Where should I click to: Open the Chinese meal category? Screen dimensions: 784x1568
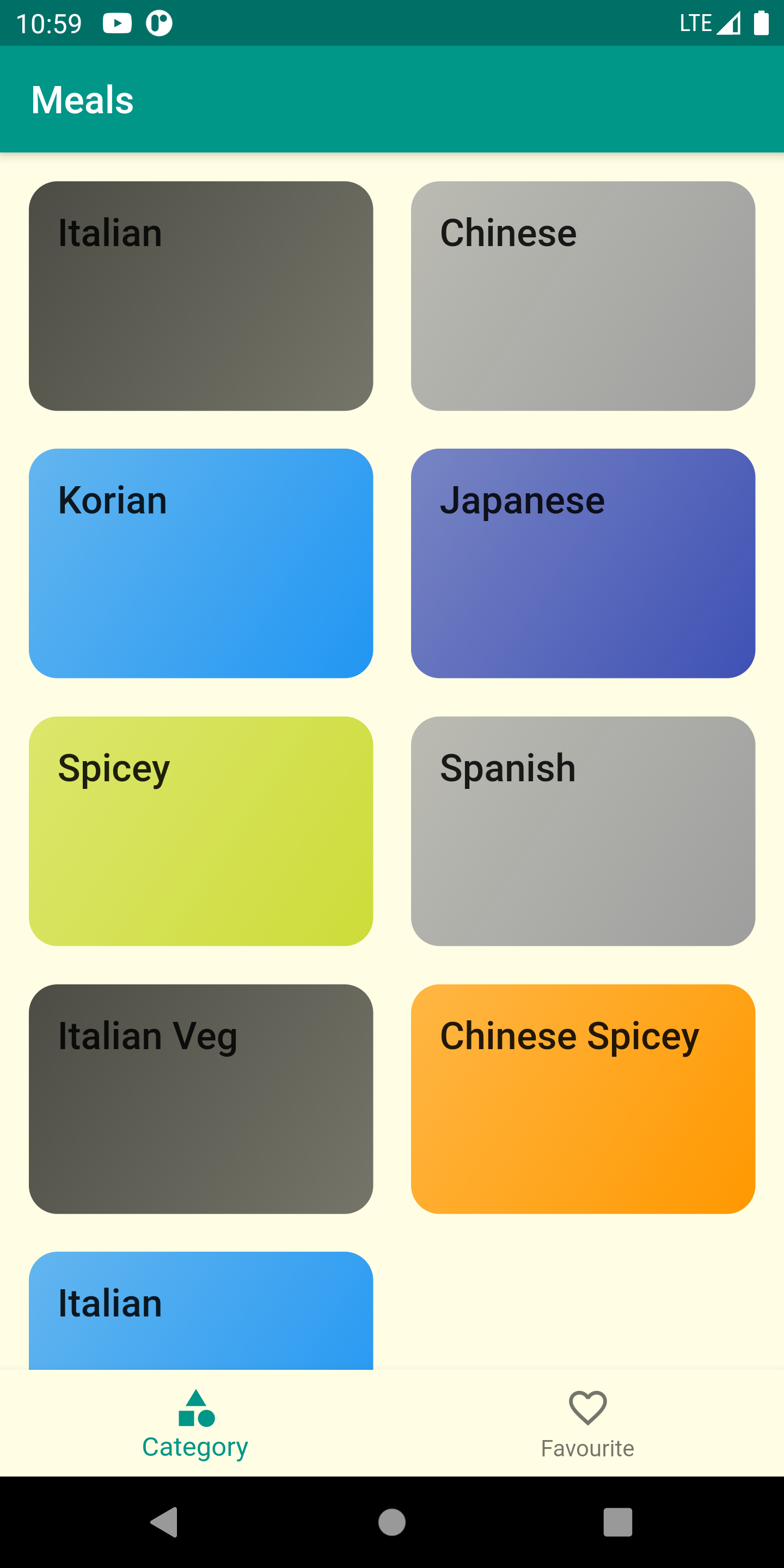pyautogui.click(x=583, y=296)
